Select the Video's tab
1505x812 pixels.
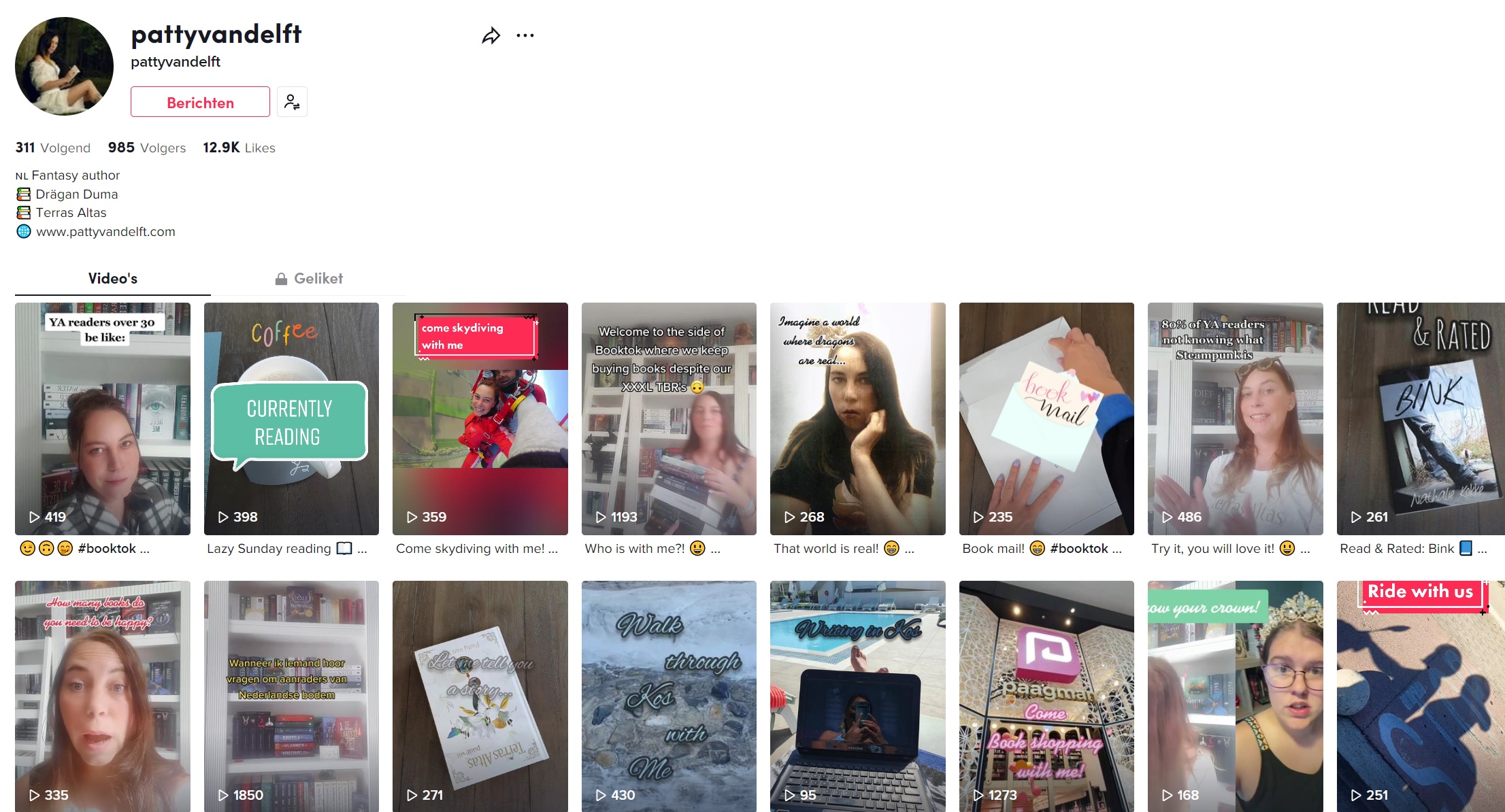[112, 278]
